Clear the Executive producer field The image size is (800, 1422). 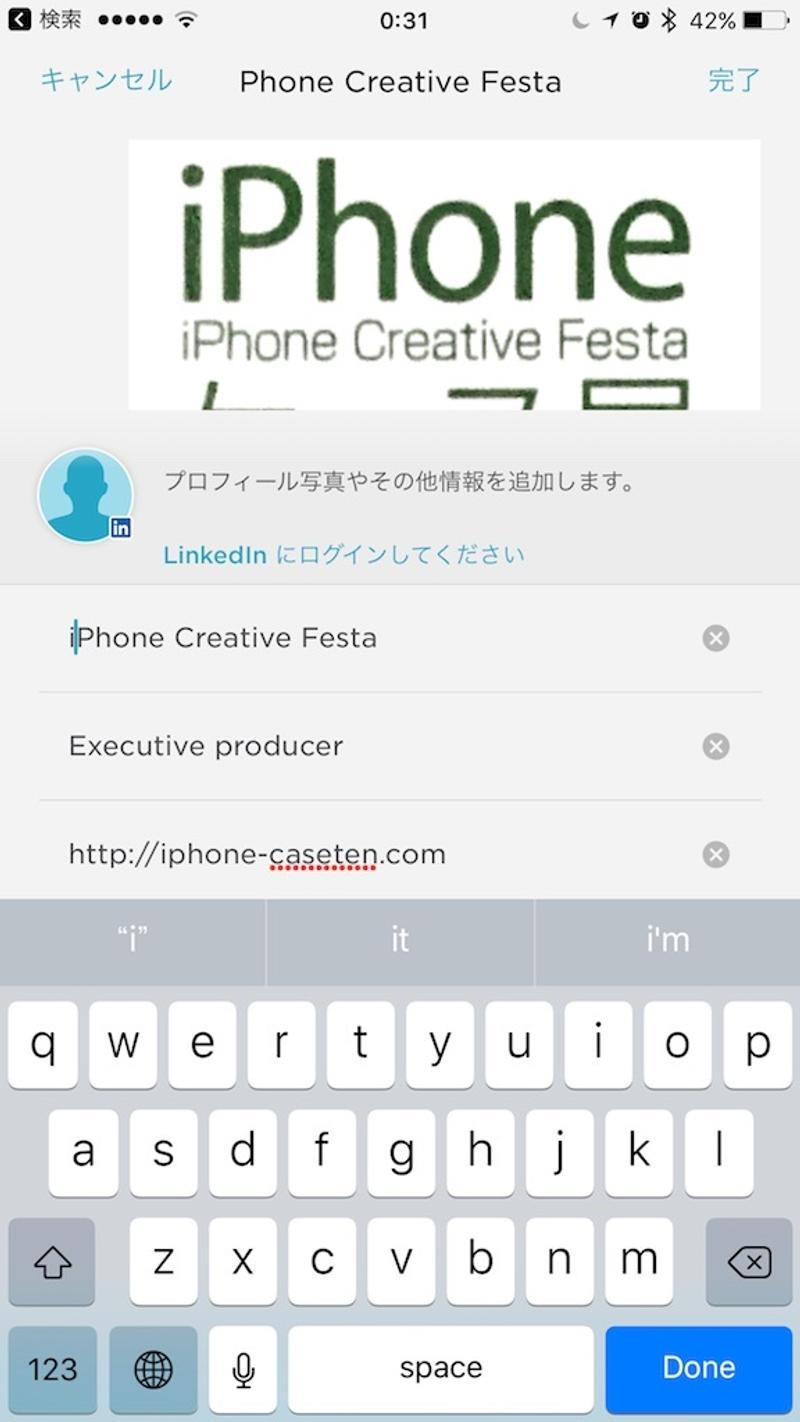[715, 746]
